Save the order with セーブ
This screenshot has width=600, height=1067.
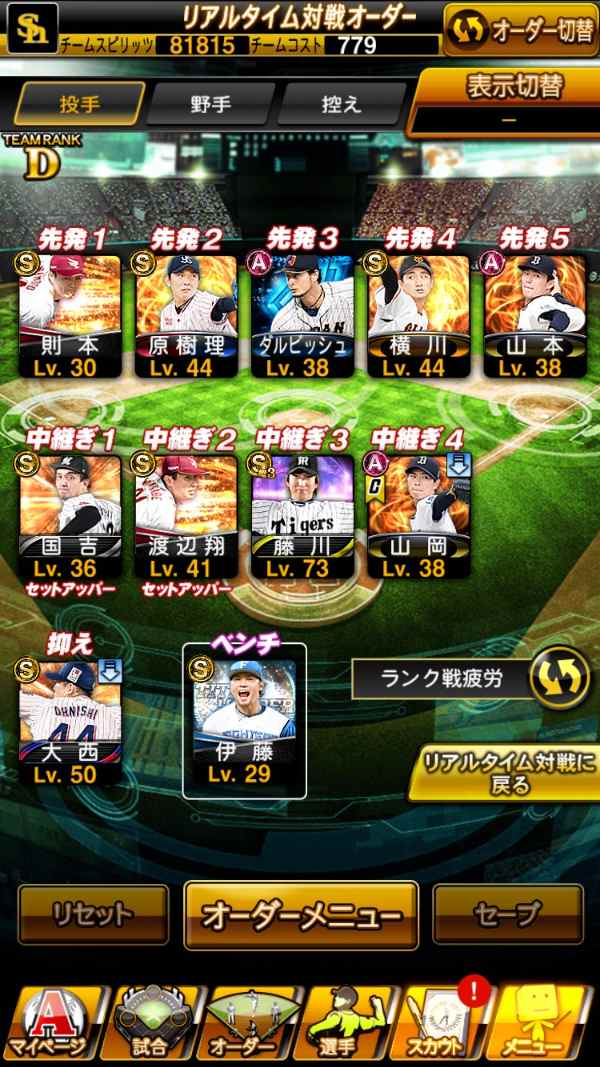(x=507, y=915)
